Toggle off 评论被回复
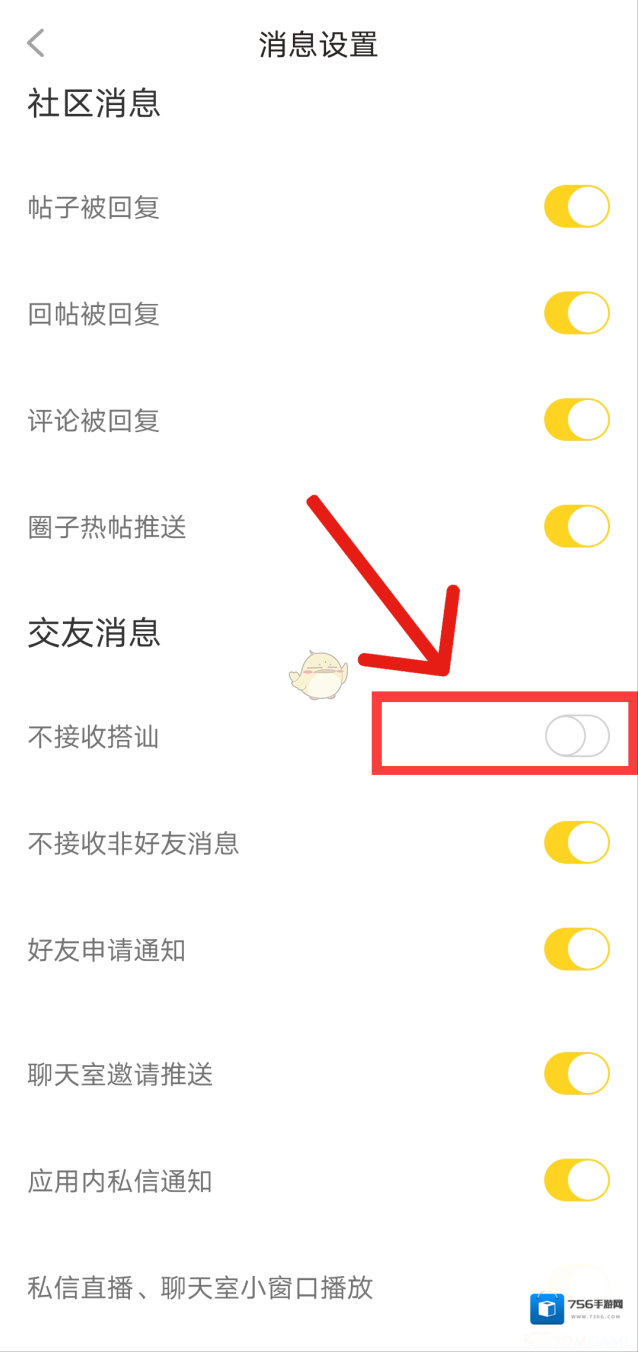The image size is (638, 1352). 576,420
